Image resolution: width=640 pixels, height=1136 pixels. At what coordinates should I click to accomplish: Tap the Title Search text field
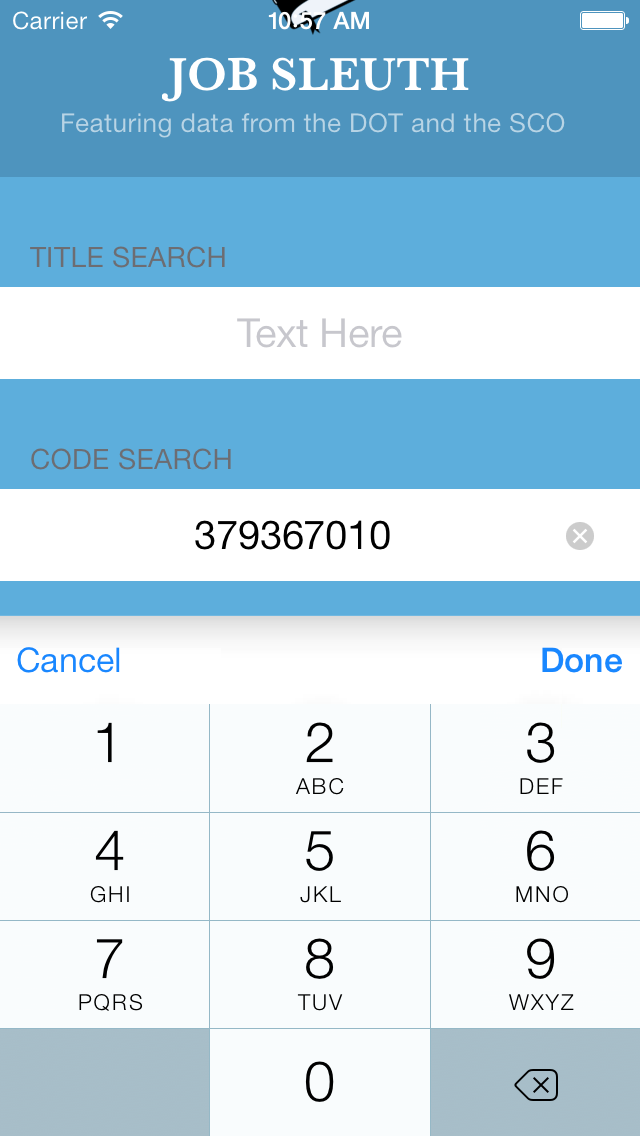click(x=320, y=333)
